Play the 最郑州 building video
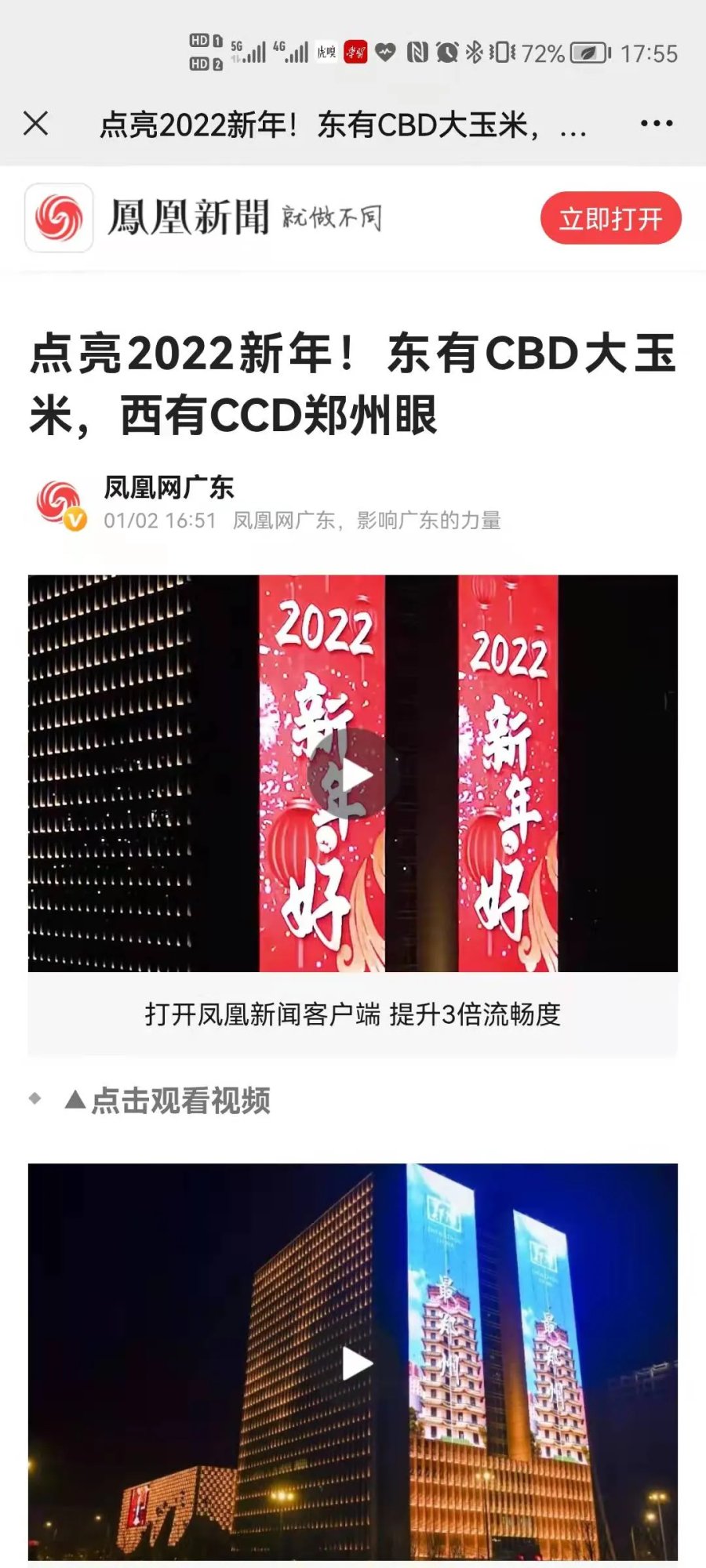The height and width of the screenshot is (1568, 706). 357,1364
